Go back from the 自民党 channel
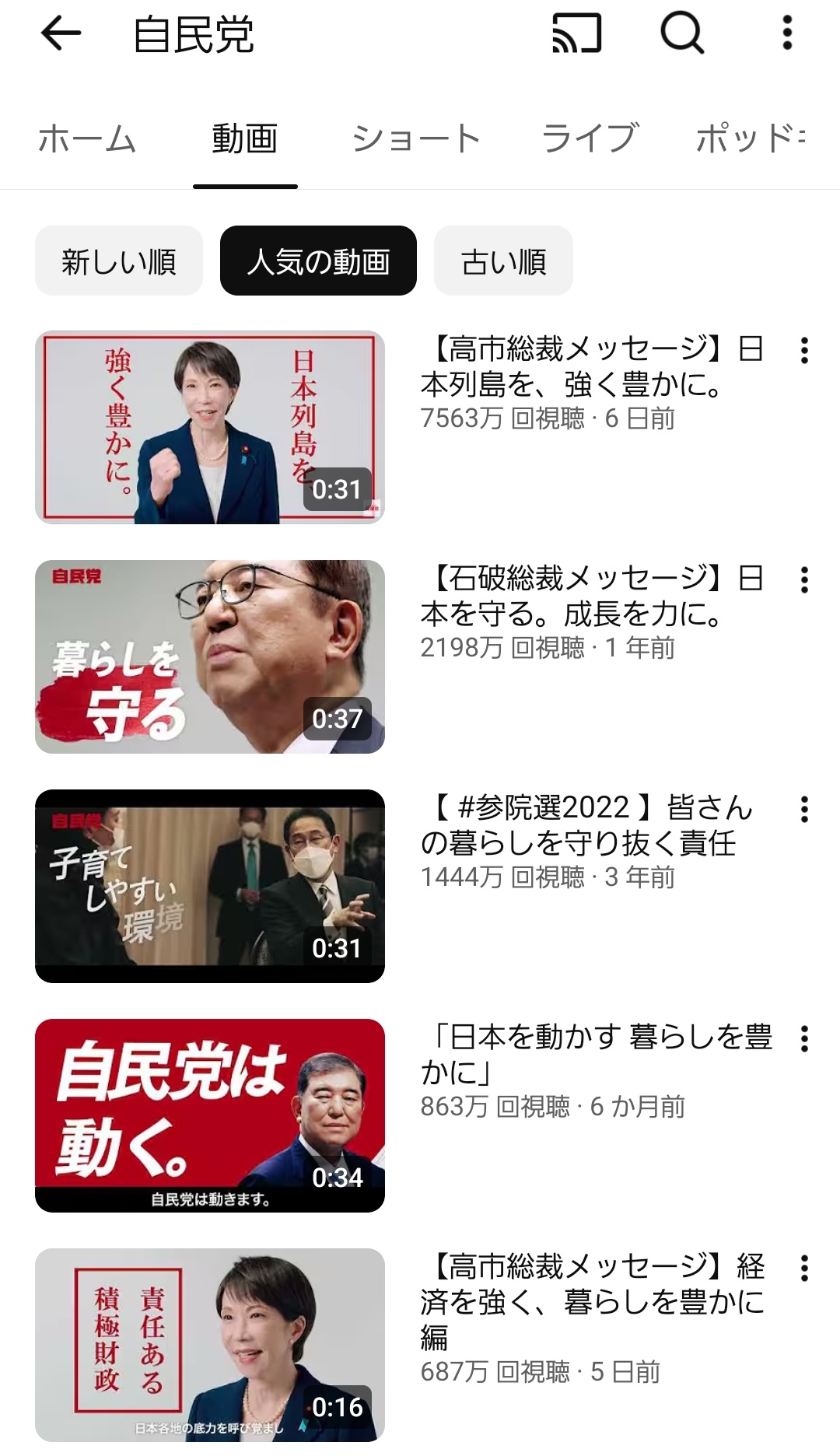This screenshot has width=840, height=1456. point(61,34)
